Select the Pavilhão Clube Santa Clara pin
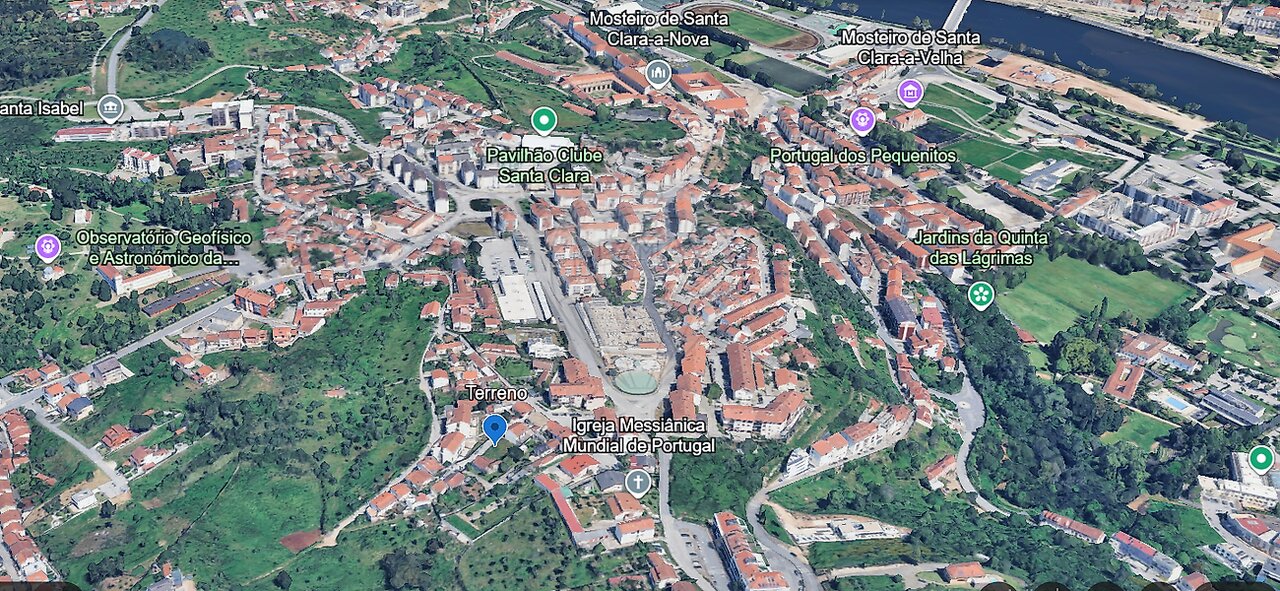The height and width of the screenshot is (591, 1280). (544, 121)
